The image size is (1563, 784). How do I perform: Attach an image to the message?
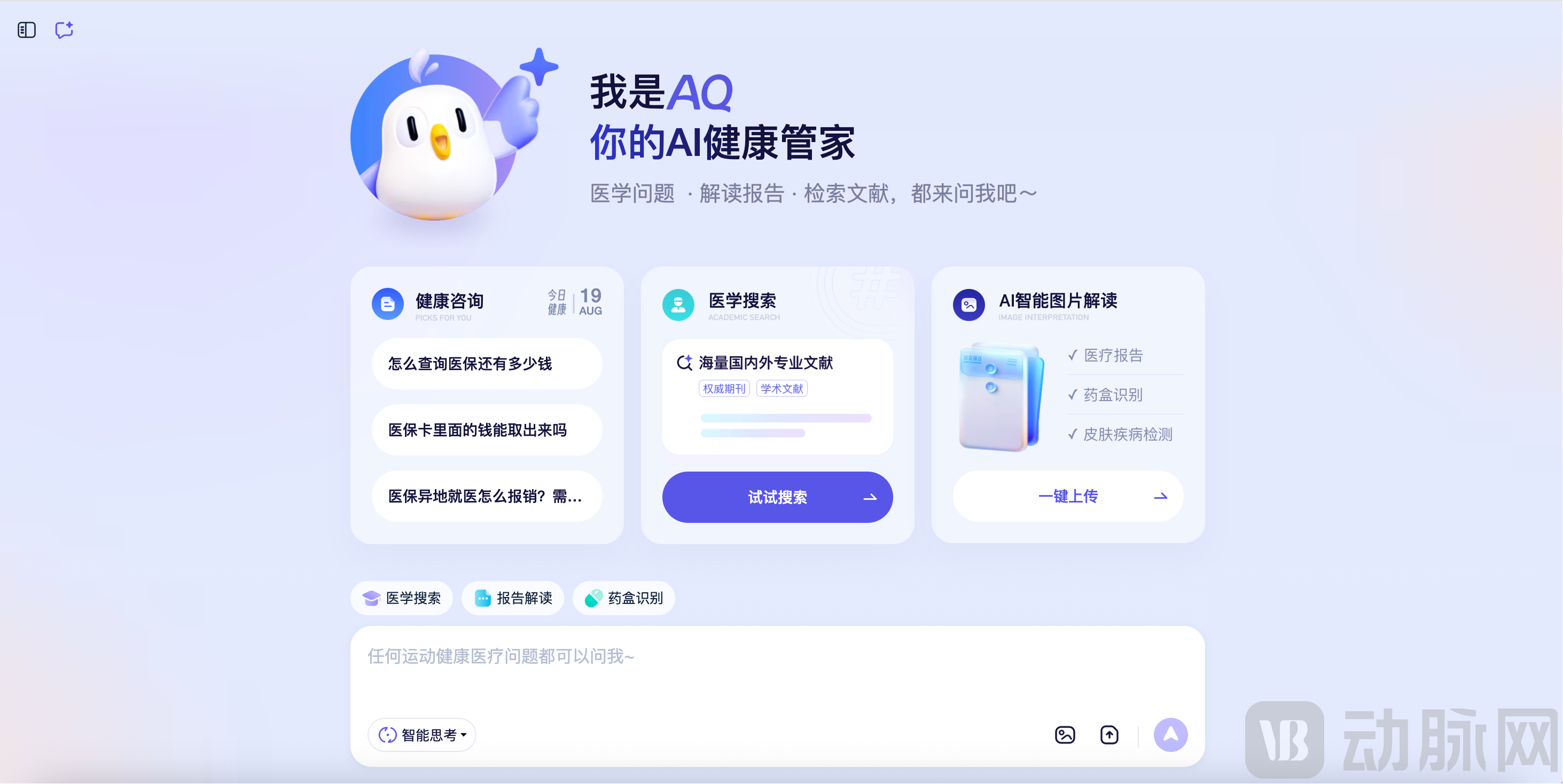1065,735
